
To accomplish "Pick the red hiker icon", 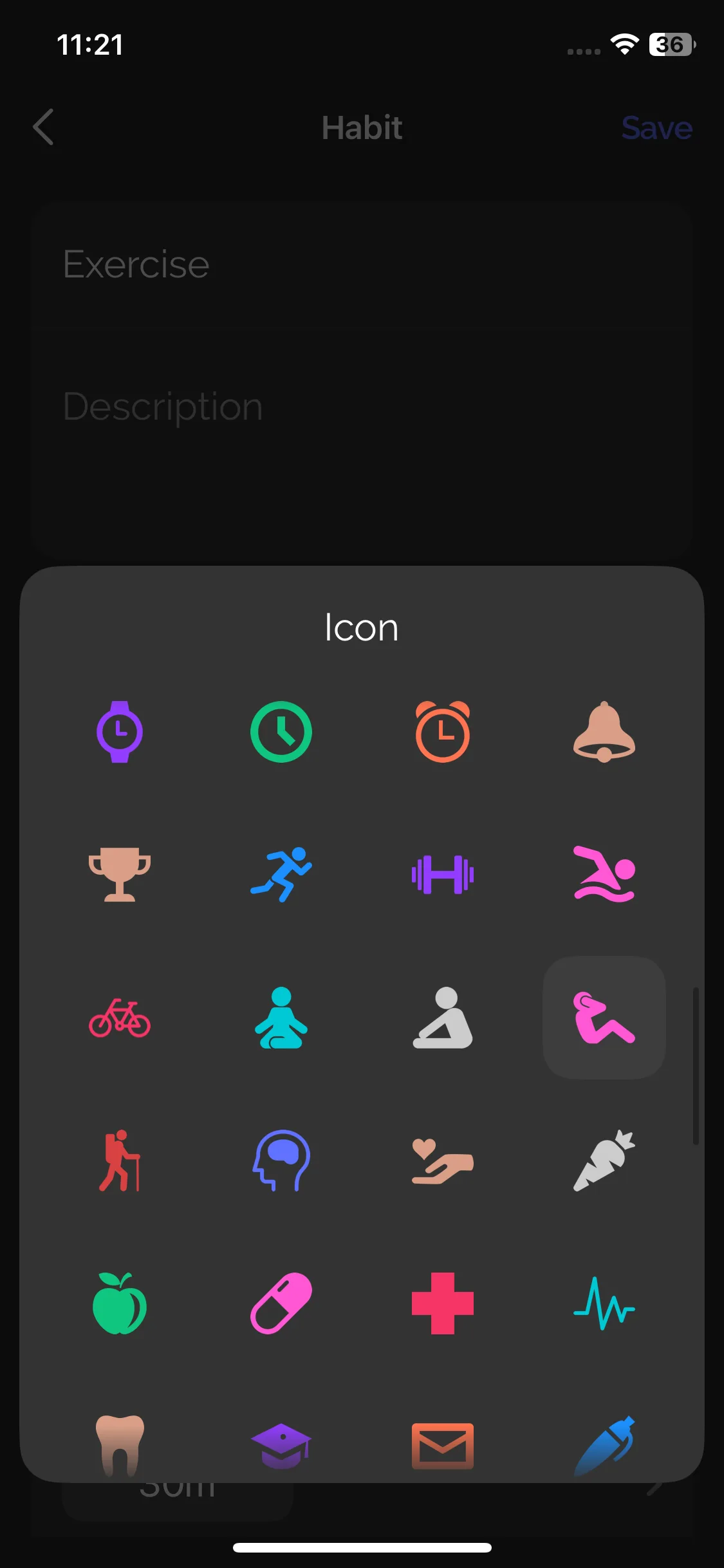I will click(120, 1161).
